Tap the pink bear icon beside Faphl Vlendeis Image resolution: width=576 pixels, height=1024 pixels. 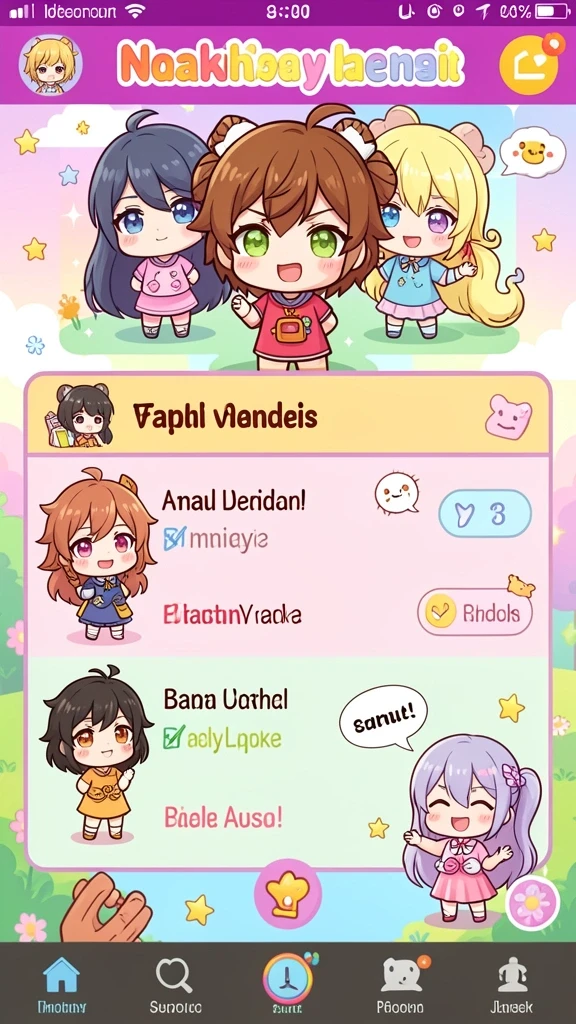(x=508, y=417)
